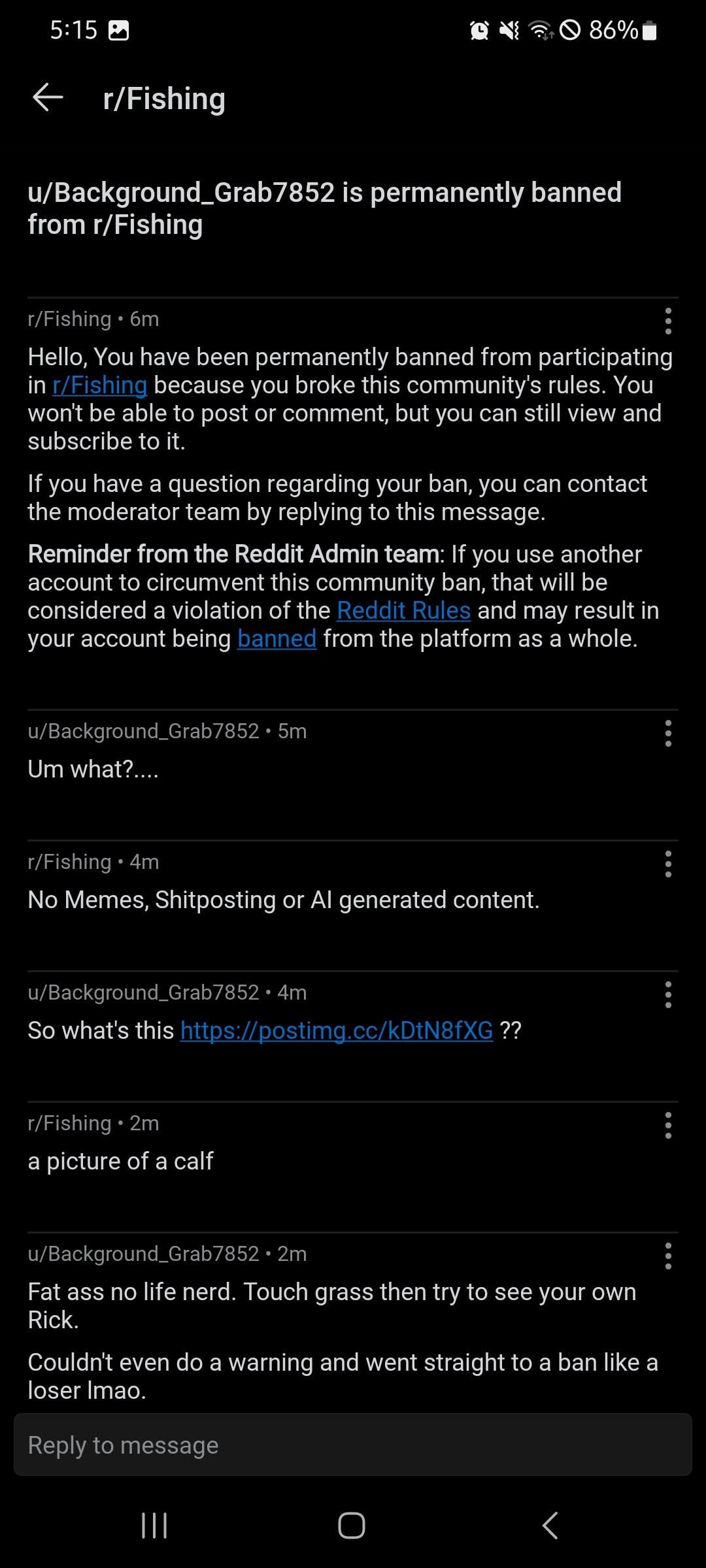Open the r/Fishing link in the ban message
The height and width of the screenshot is (1568, 706).
pyautogui.click(x=100, y=385)
